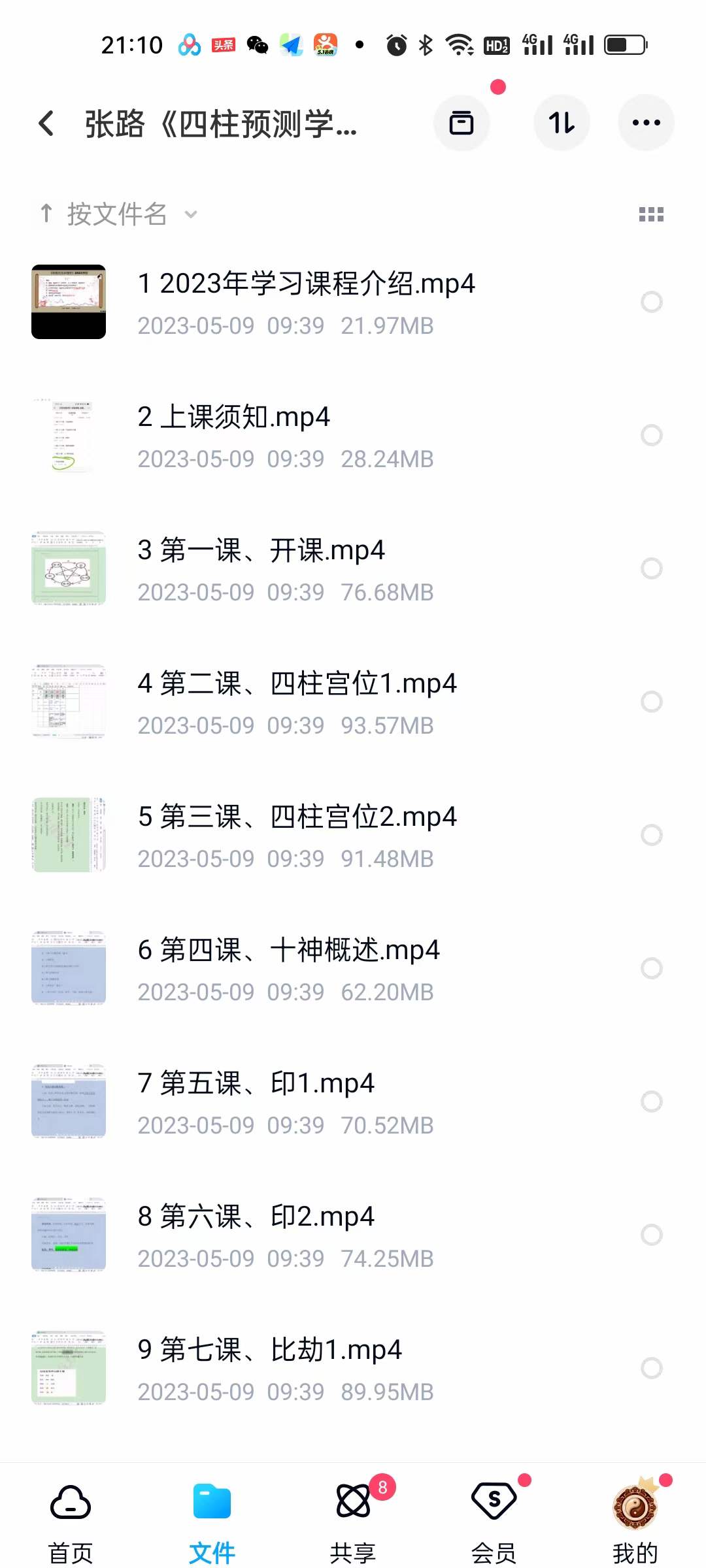Open the sort order icon beside the more menu
This screenshot has height=1568, width=706.
point(562,123)
